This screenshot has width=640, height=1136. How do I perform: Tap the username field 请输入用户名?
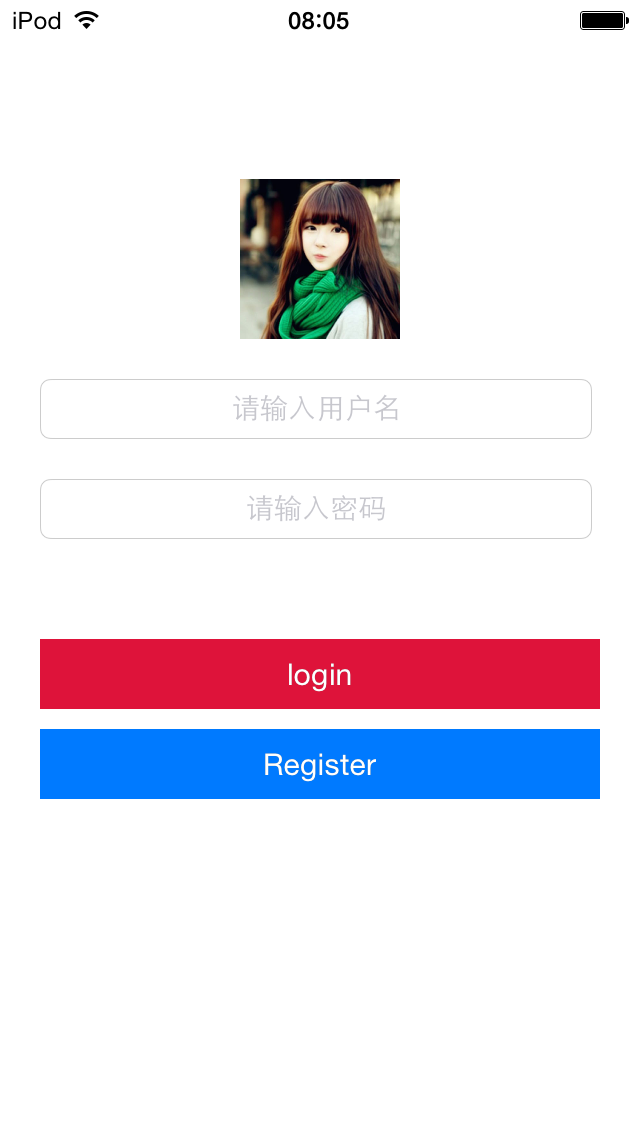click(x=316, y=409)
